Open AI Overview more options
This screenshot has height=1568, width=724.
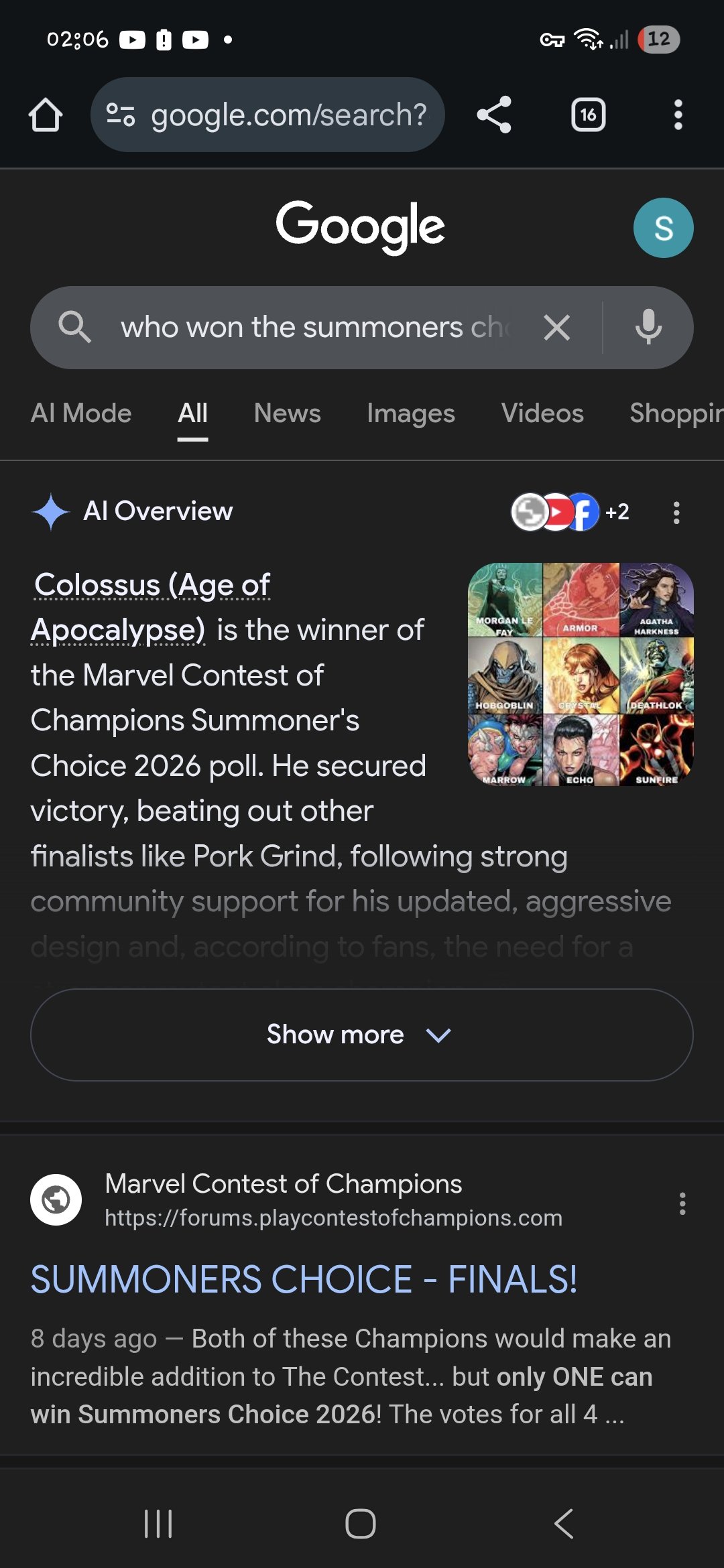pyautogui.click(x=676, y=513)
